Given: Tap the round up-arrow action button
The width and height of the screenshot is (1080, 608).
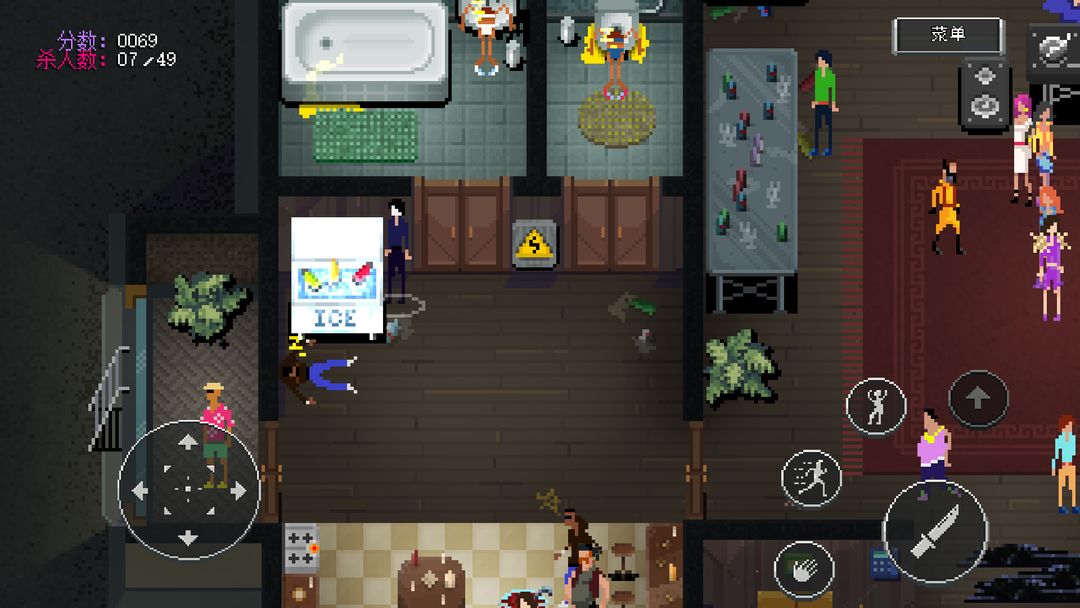Looking at the screenshot, I should point(977,400).
